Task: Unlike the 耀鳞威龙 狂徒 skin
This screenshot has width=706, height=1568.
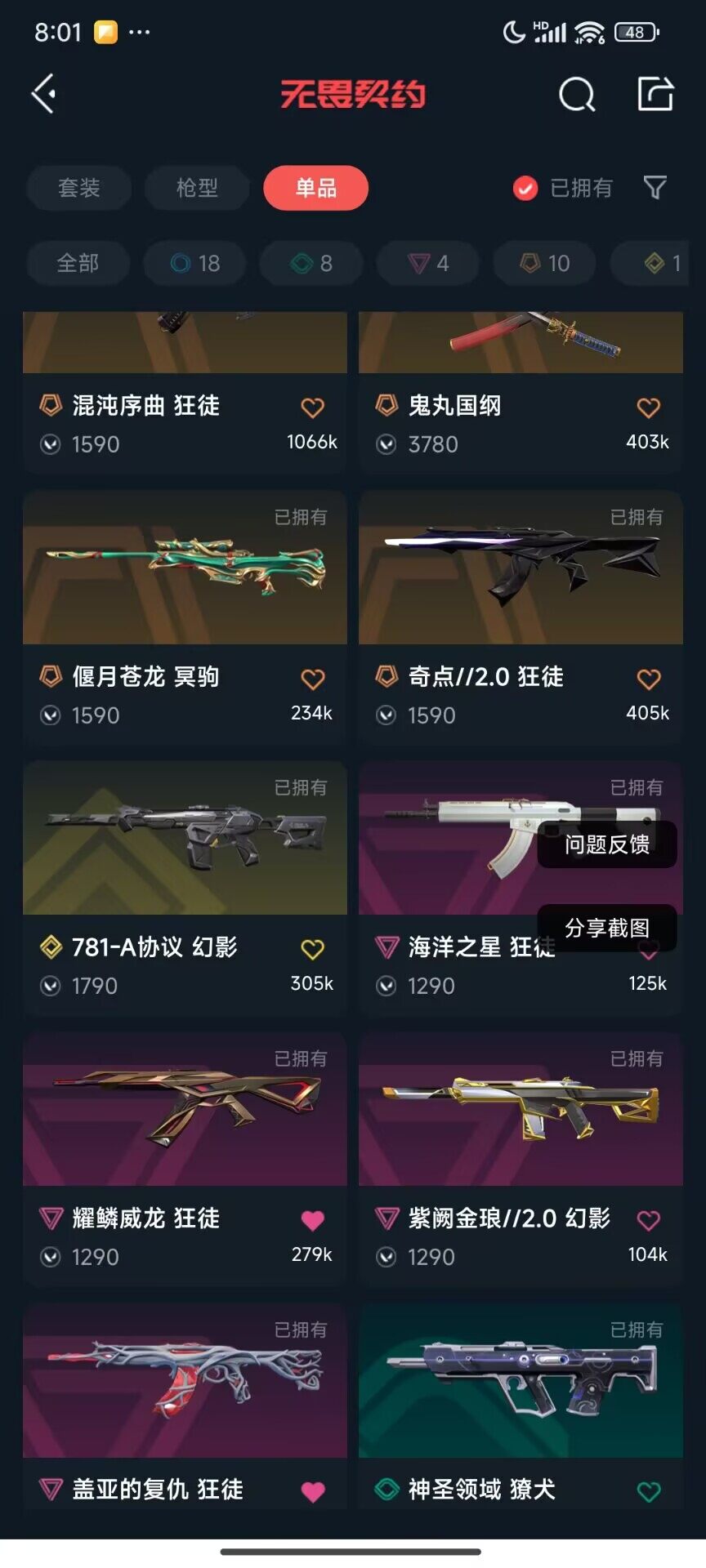Action: [x=312, y=1220]
